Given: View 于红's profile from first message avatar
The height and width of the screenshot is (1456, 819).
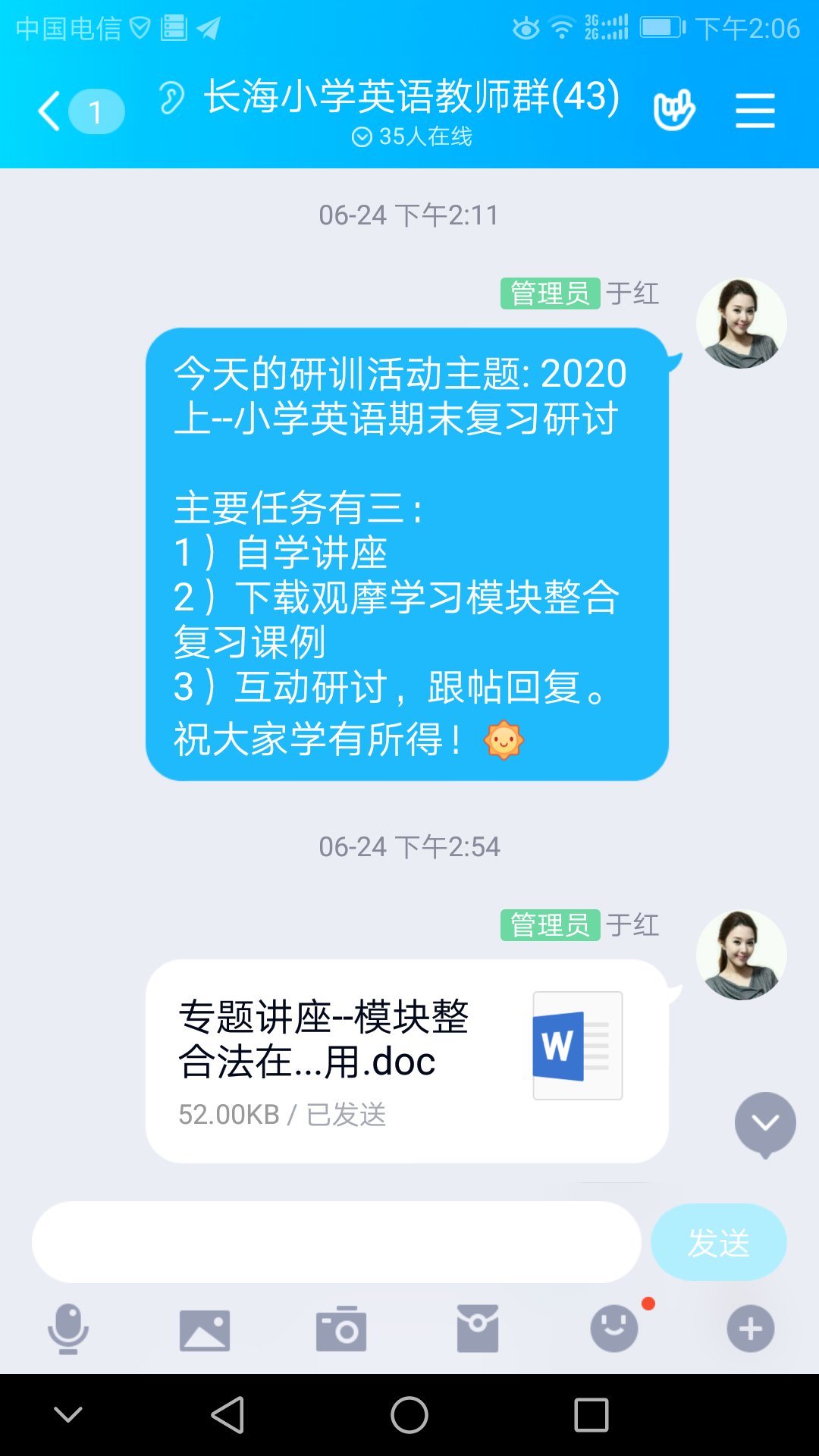Looking at the screenshot, I should (x=741, y=323).
